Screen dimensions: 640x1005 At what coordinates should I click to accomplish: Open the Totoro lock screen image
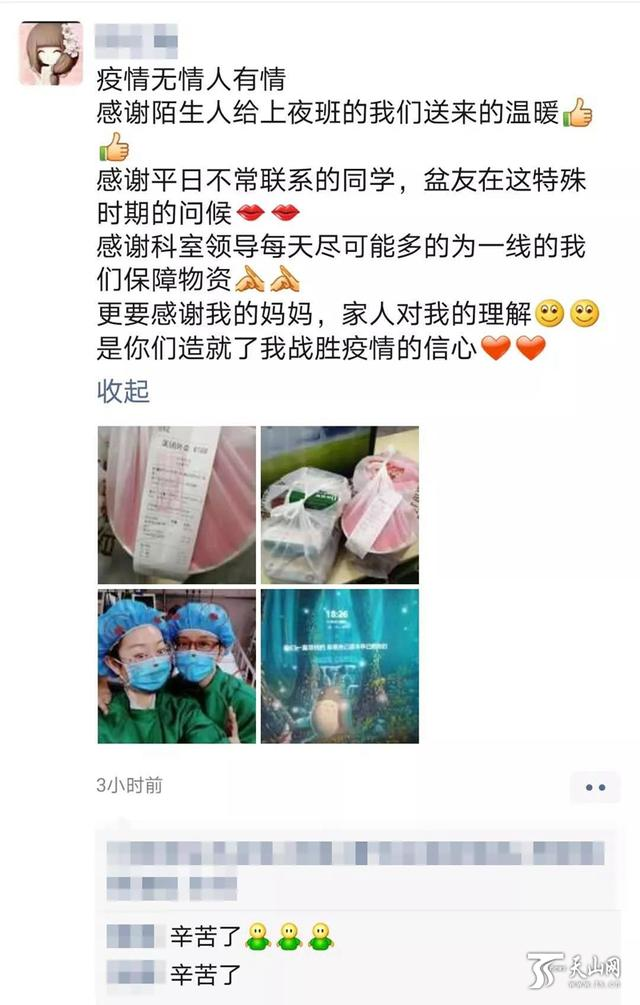click(x=339, y=666)
